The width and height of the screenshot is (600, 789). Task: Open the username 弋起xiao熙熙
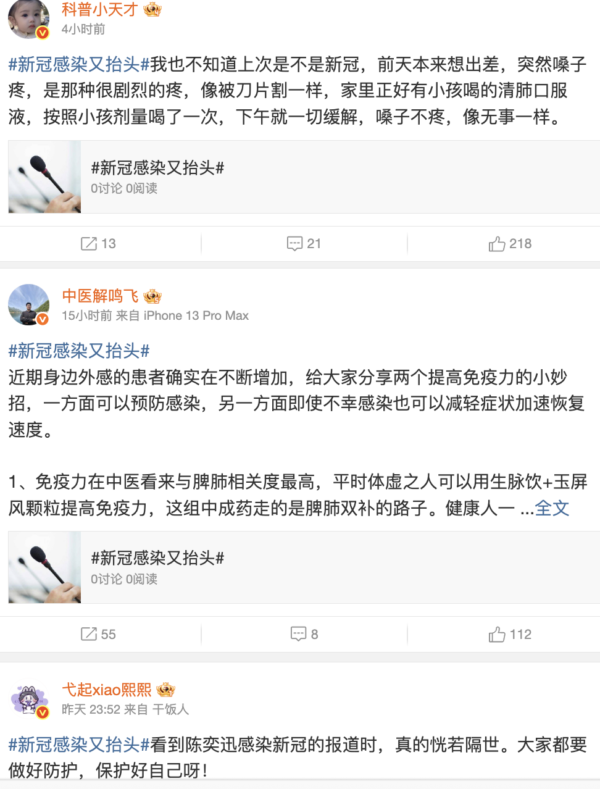tap(104, 690)
